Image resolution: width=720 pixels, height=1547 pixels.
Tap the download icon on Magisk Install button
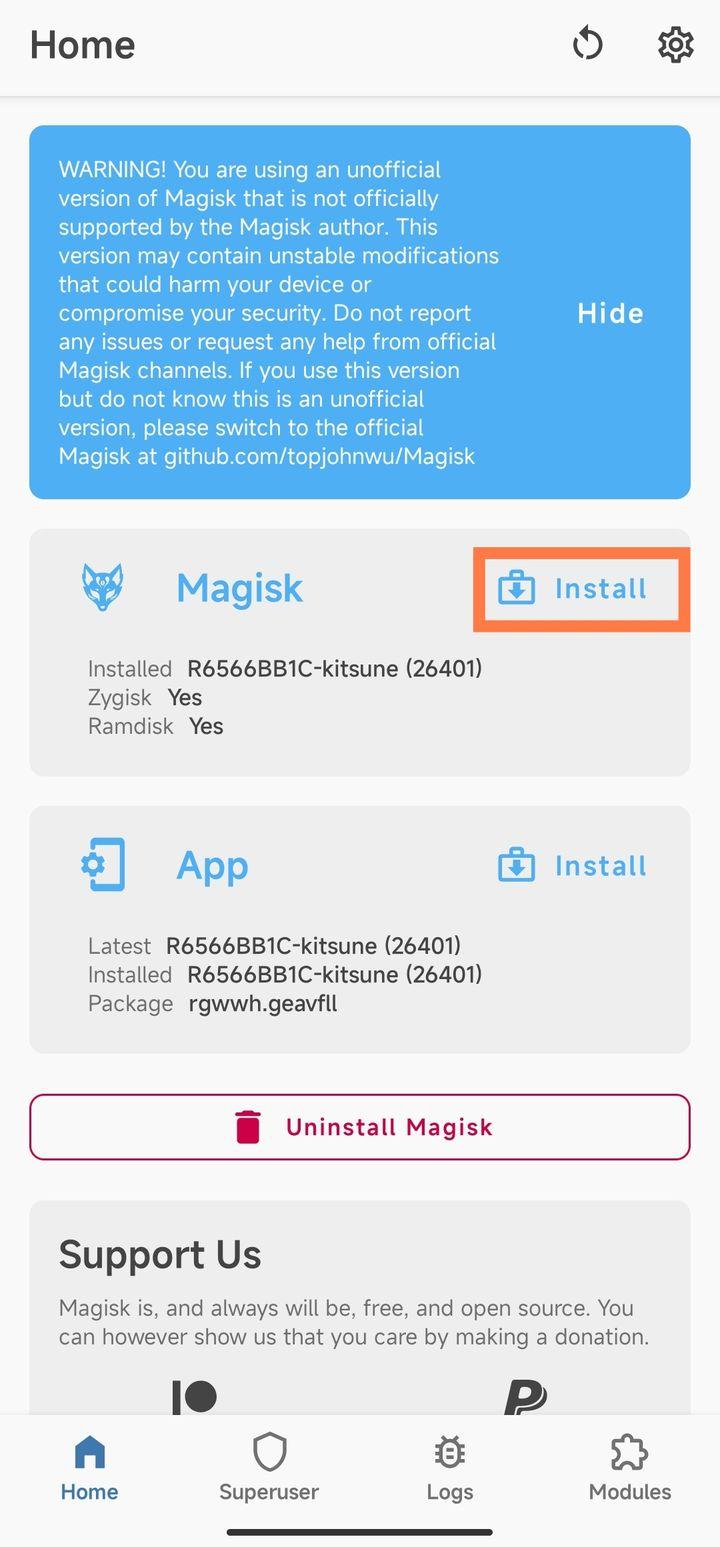coord(517,589)
